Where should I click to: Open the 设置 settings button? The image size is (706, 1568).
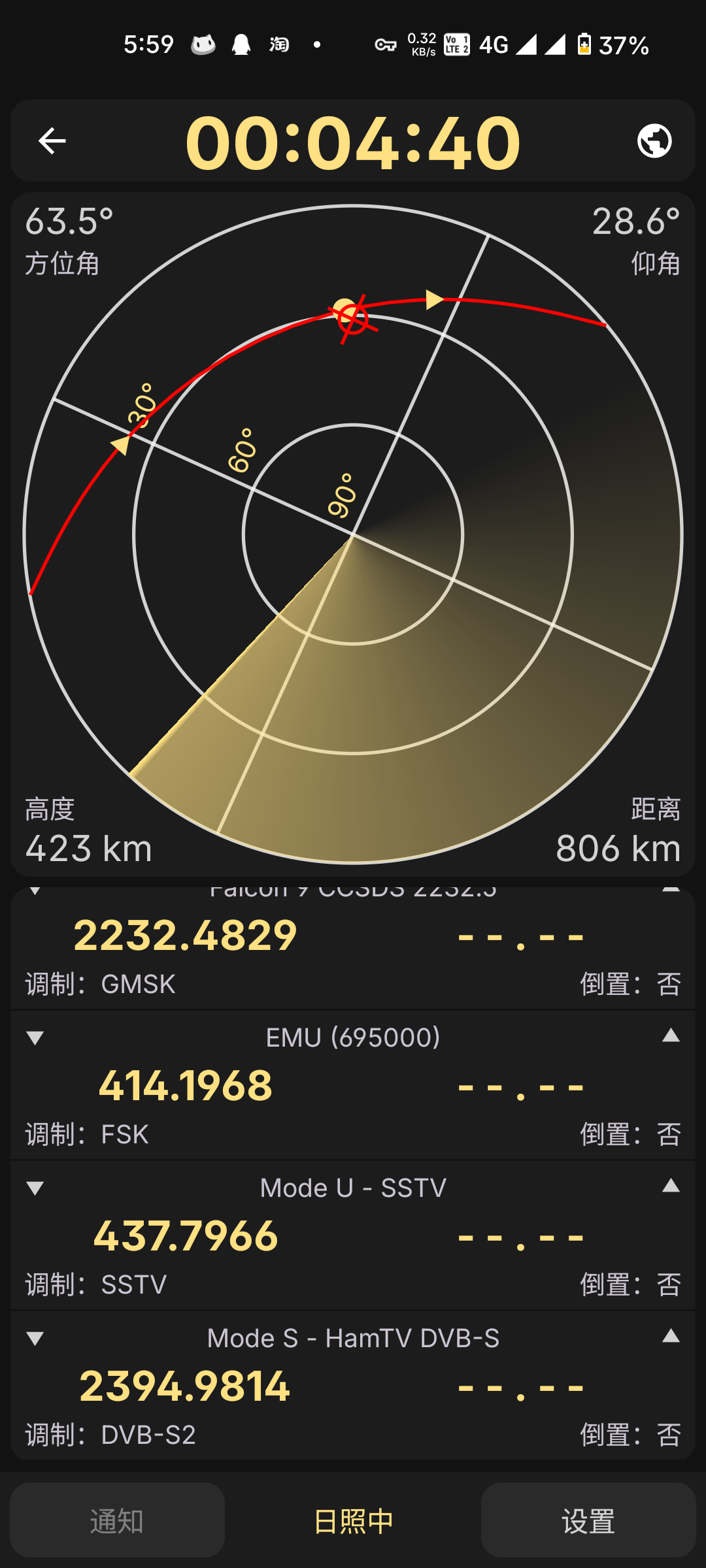(588, 1520)
